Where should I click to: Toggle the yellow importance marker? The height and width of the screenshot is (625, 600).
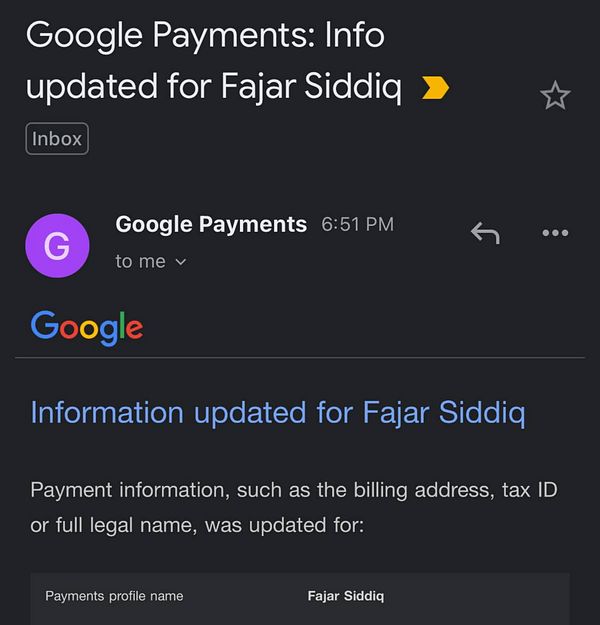point(435,90)
